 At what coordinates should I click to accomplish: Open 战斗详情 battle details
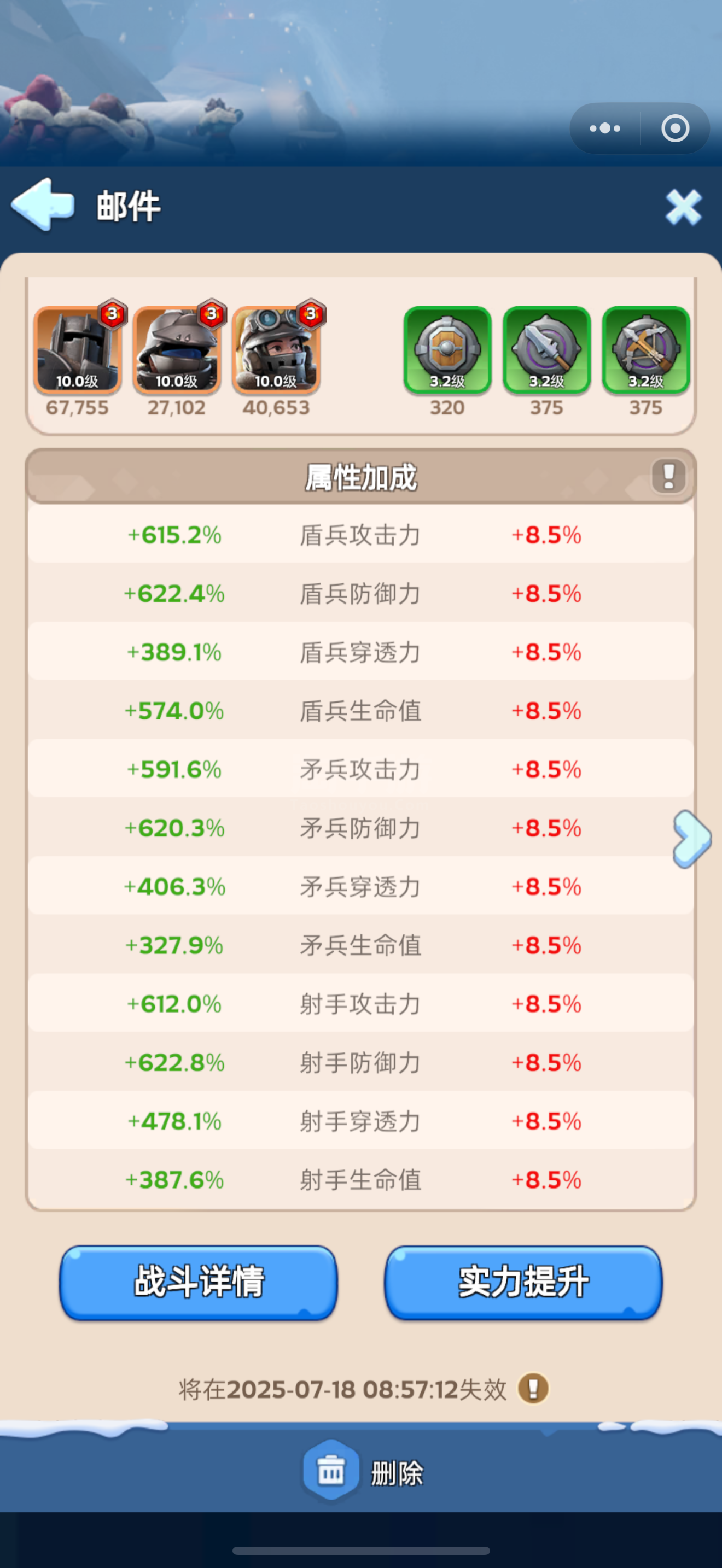click(199, 1282)
